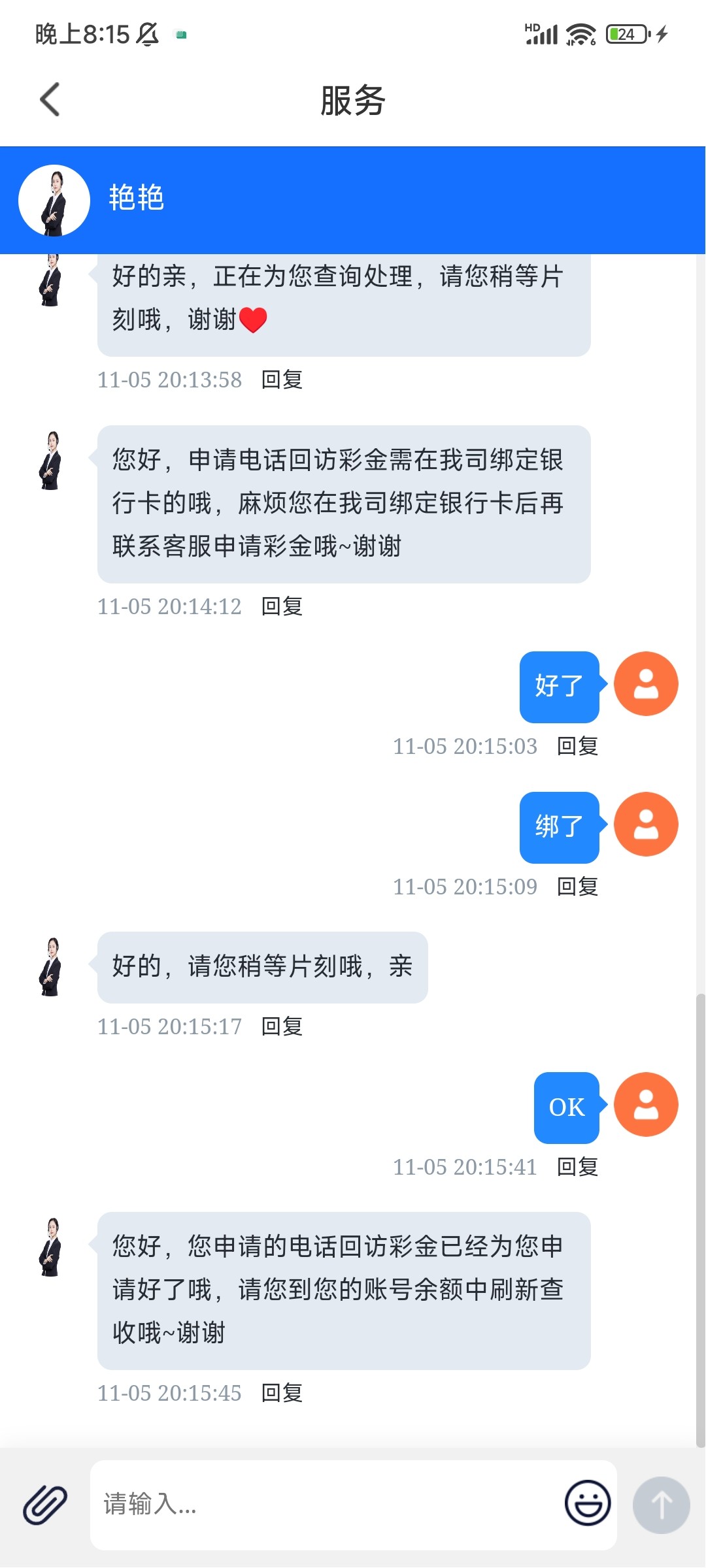Tap 回复 under the 好了 message

577,746
